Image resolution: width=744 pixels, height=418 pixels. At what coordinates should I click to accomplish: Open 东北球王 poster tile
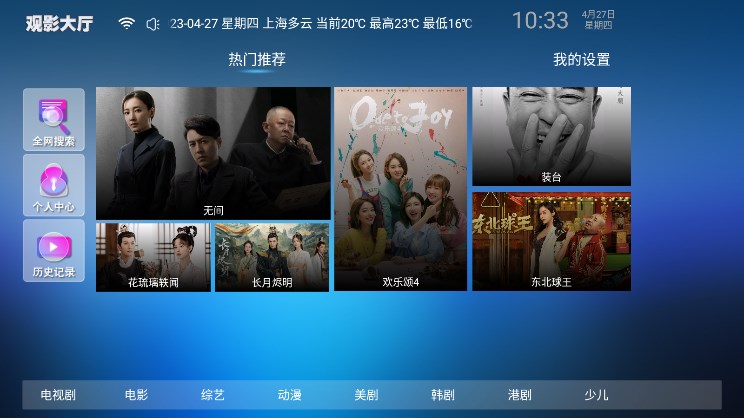click(x=551, y=241)
